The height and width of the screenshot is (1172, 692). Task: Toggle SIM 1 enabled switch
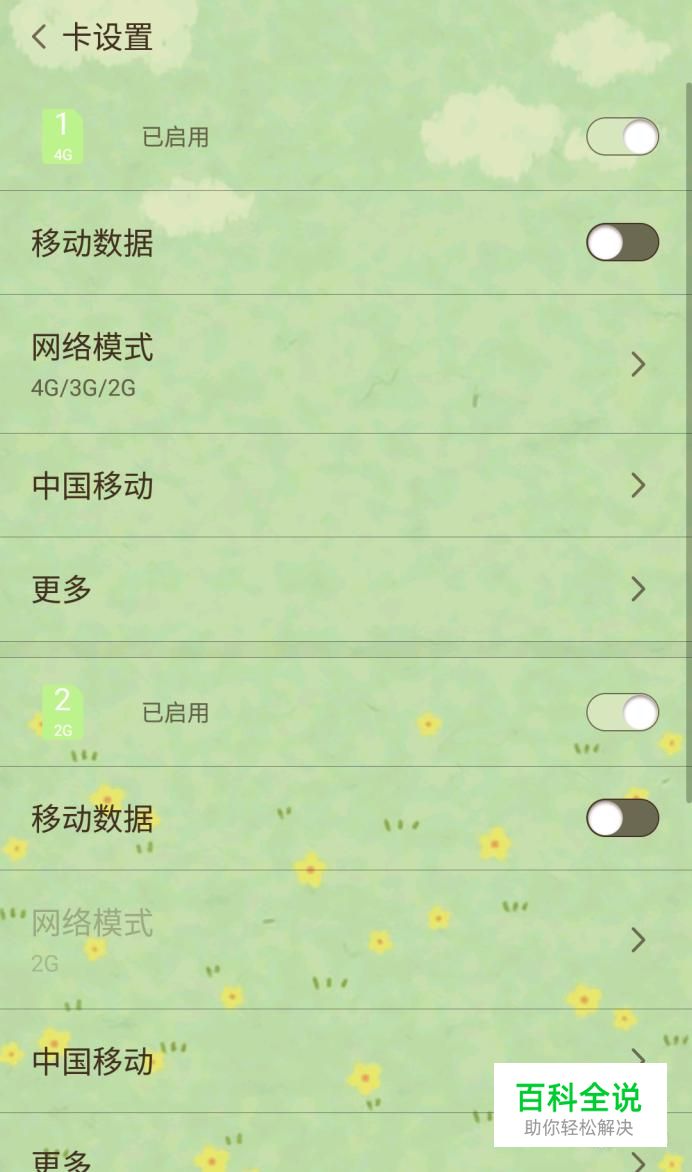pyautogui.click(x=622, y=137)
